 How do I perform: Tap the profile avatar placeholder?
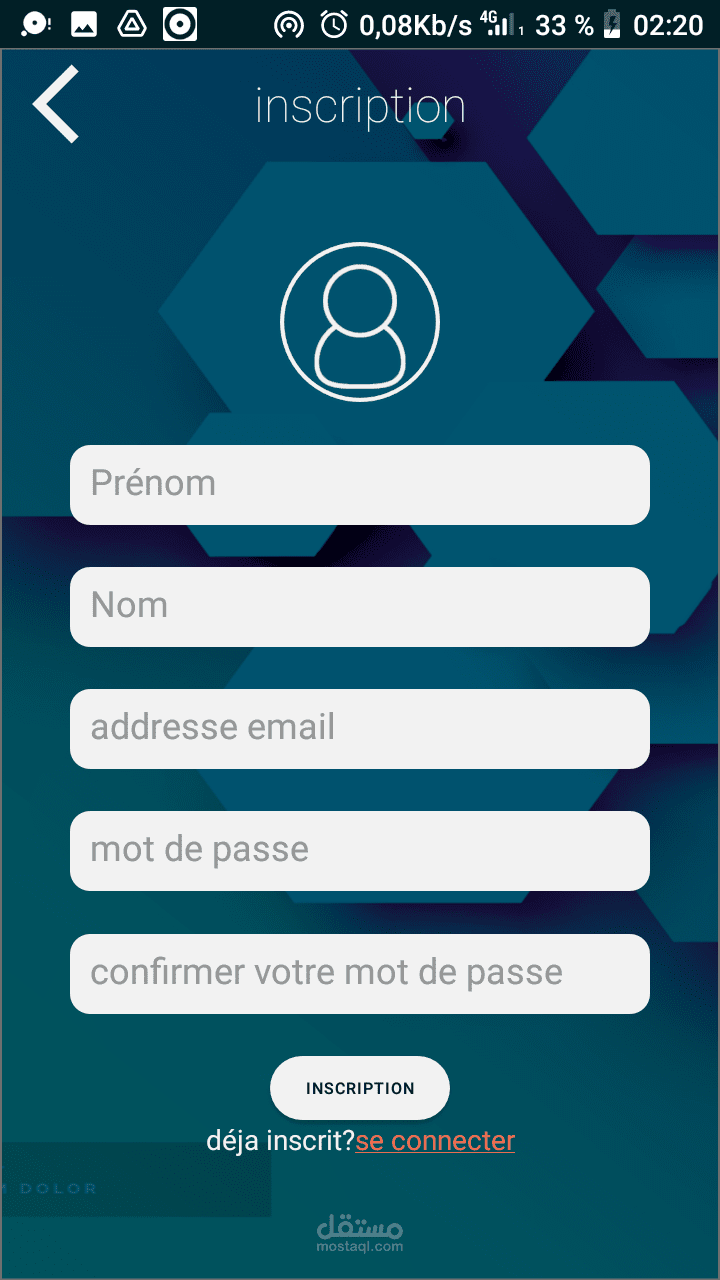coord(360,322)
